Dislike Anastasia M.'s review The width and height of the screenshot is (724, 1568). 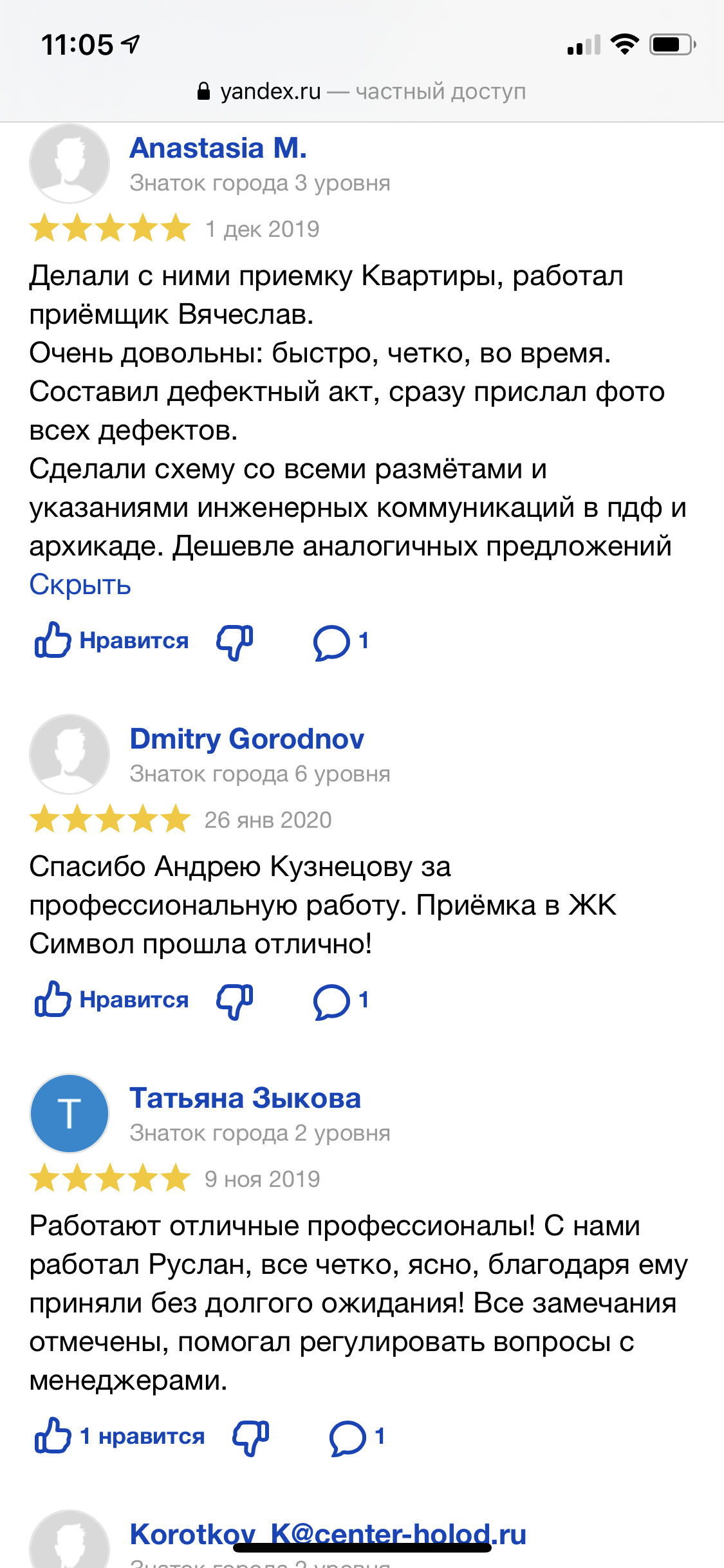(x=235, y=642)
